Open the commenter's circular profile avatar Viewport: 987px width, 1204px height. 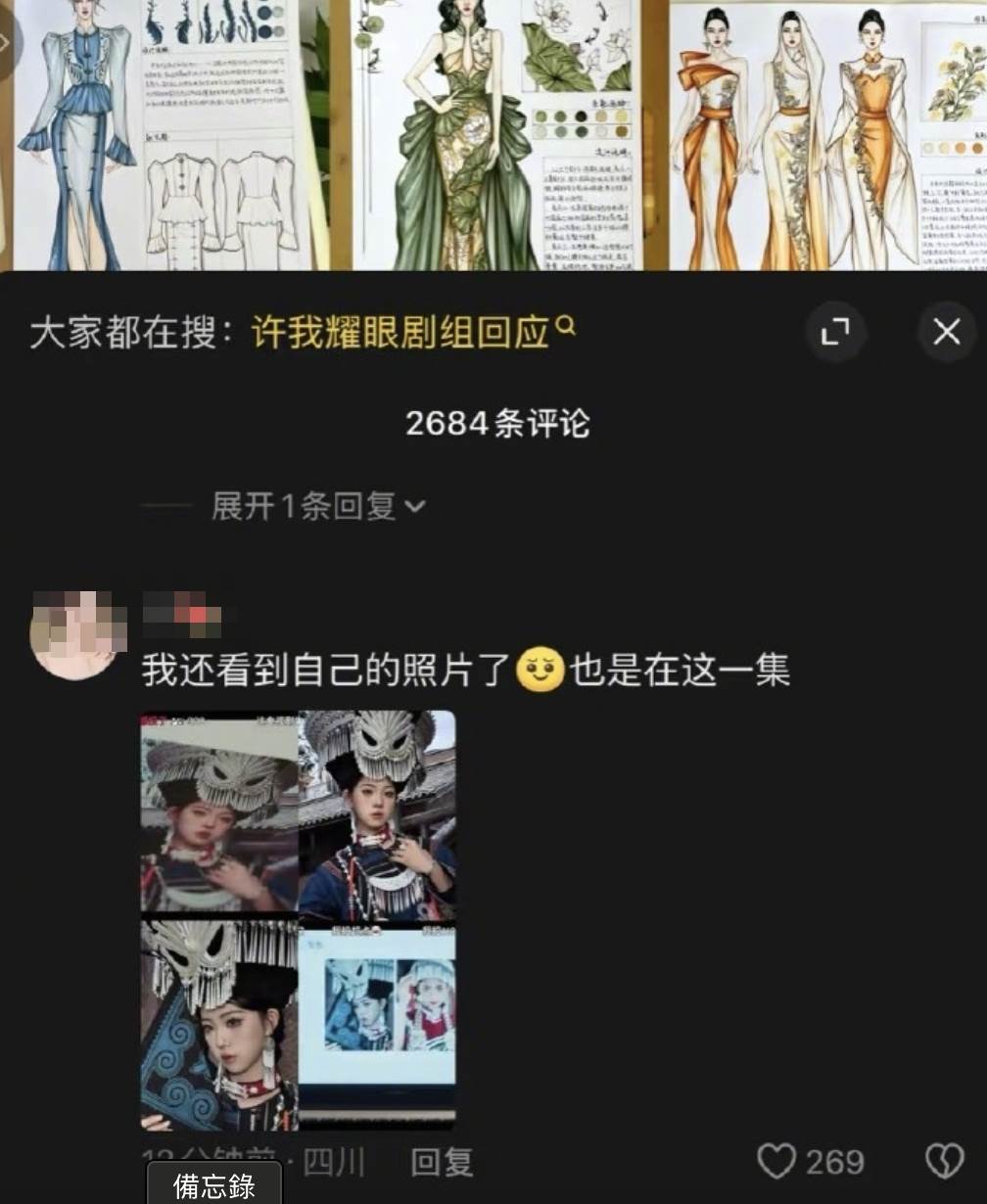coord(73,636)
